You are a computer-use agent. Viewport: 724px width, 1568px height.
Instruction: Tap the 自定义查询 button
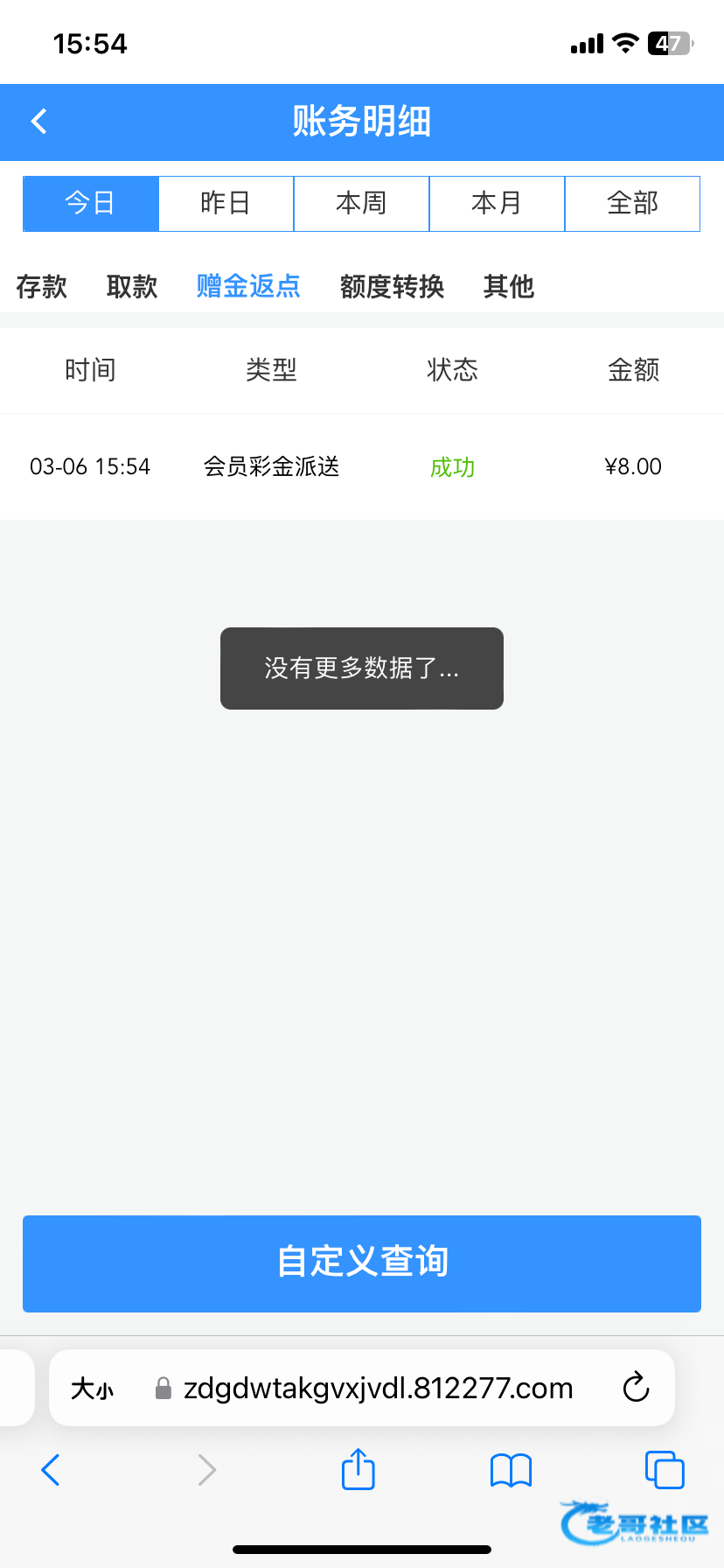coord(362,1263)
